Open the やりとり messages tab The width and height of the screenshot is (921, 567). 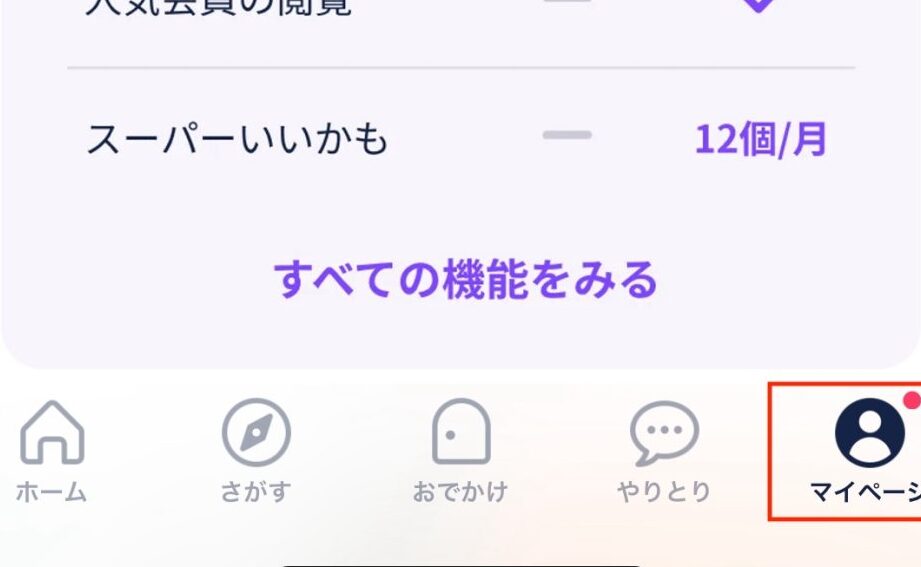(664, 450)
